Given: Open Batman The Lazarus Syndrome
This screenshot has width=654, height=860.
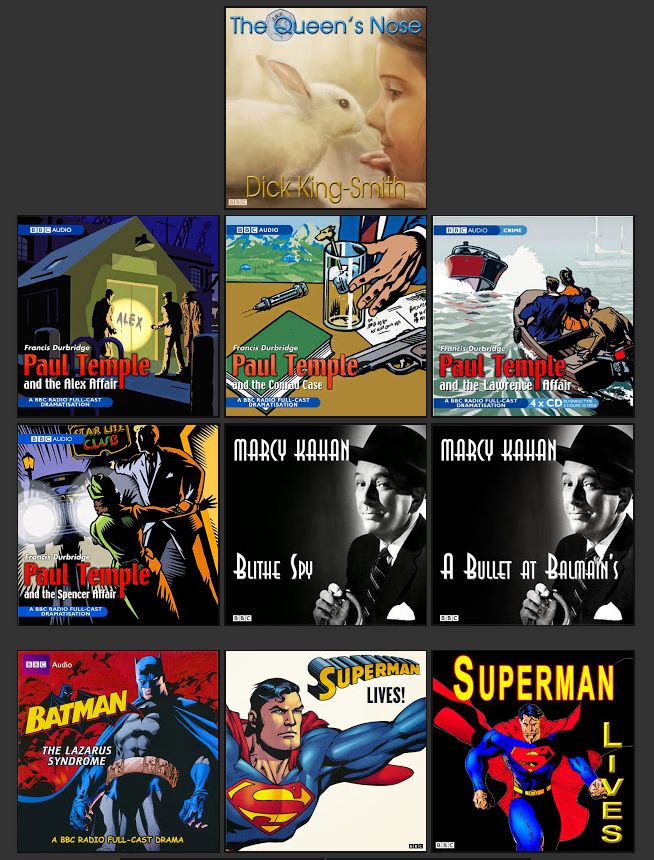Looking at the screenshot, I should (118, 751).
